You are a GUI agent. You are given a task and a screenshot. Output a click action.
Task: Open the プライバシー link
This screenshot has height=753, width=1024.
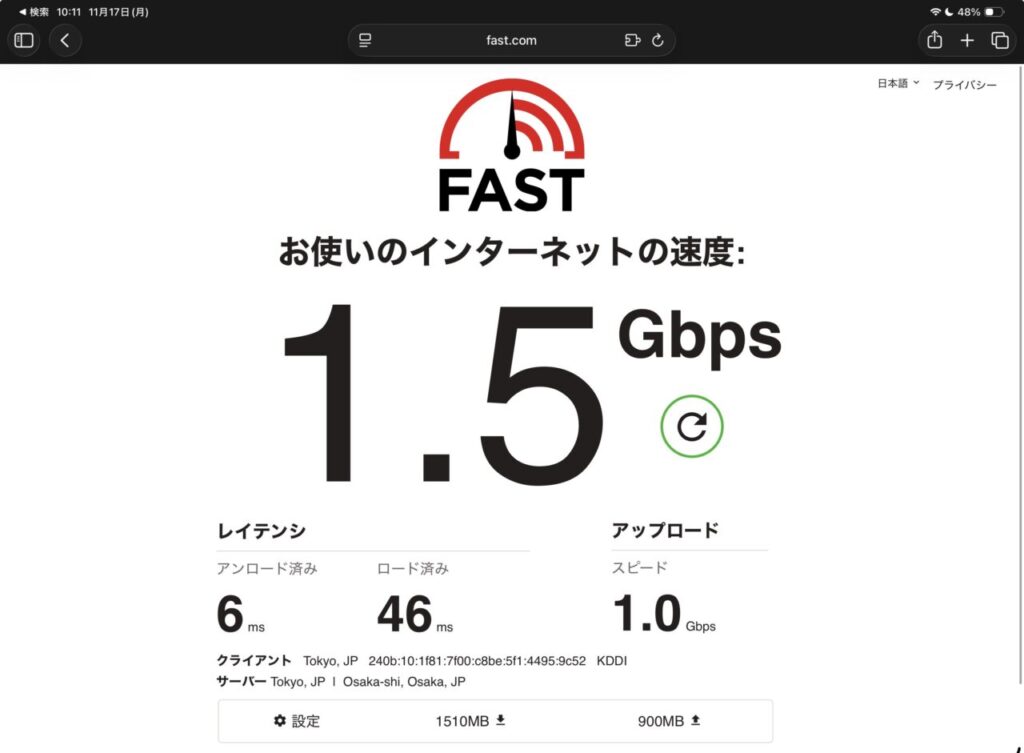(x=964, y=85)
